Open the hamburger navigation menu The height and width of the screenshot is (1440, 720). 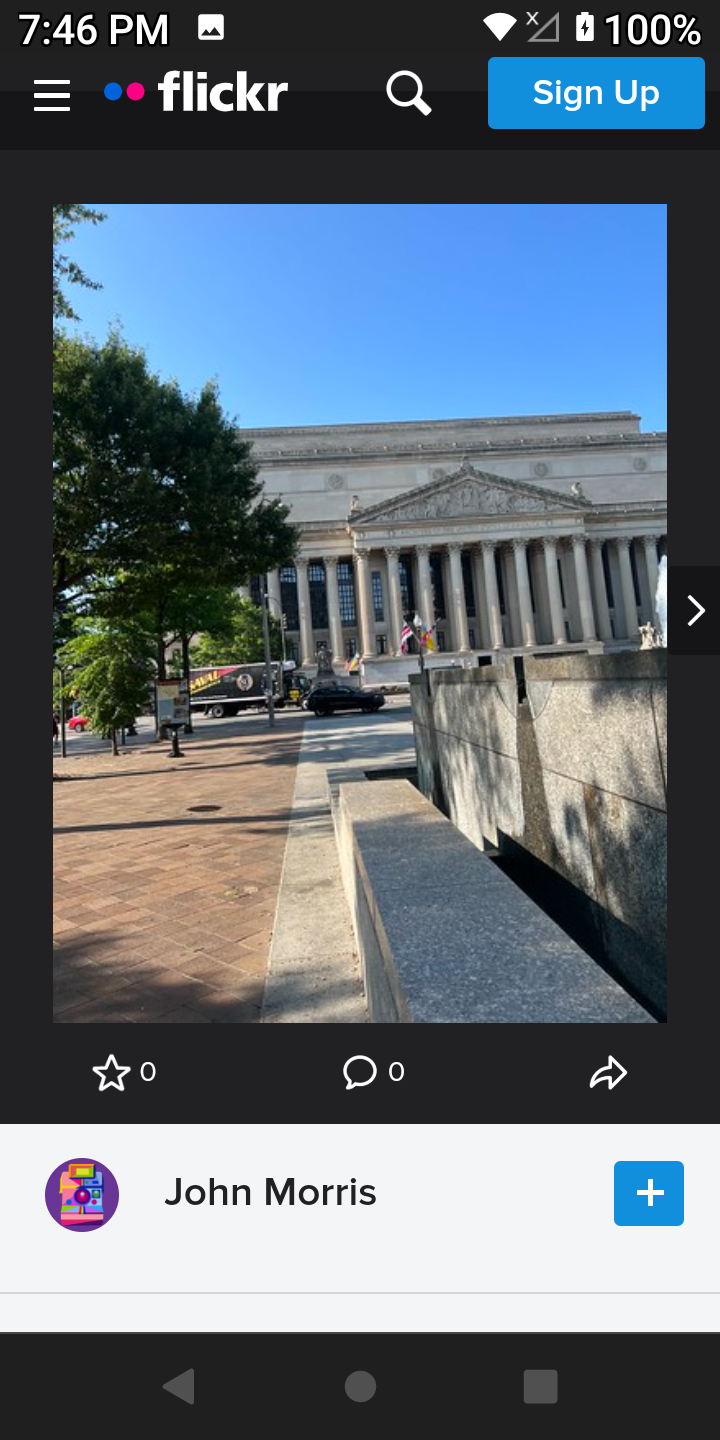[52, 95]
